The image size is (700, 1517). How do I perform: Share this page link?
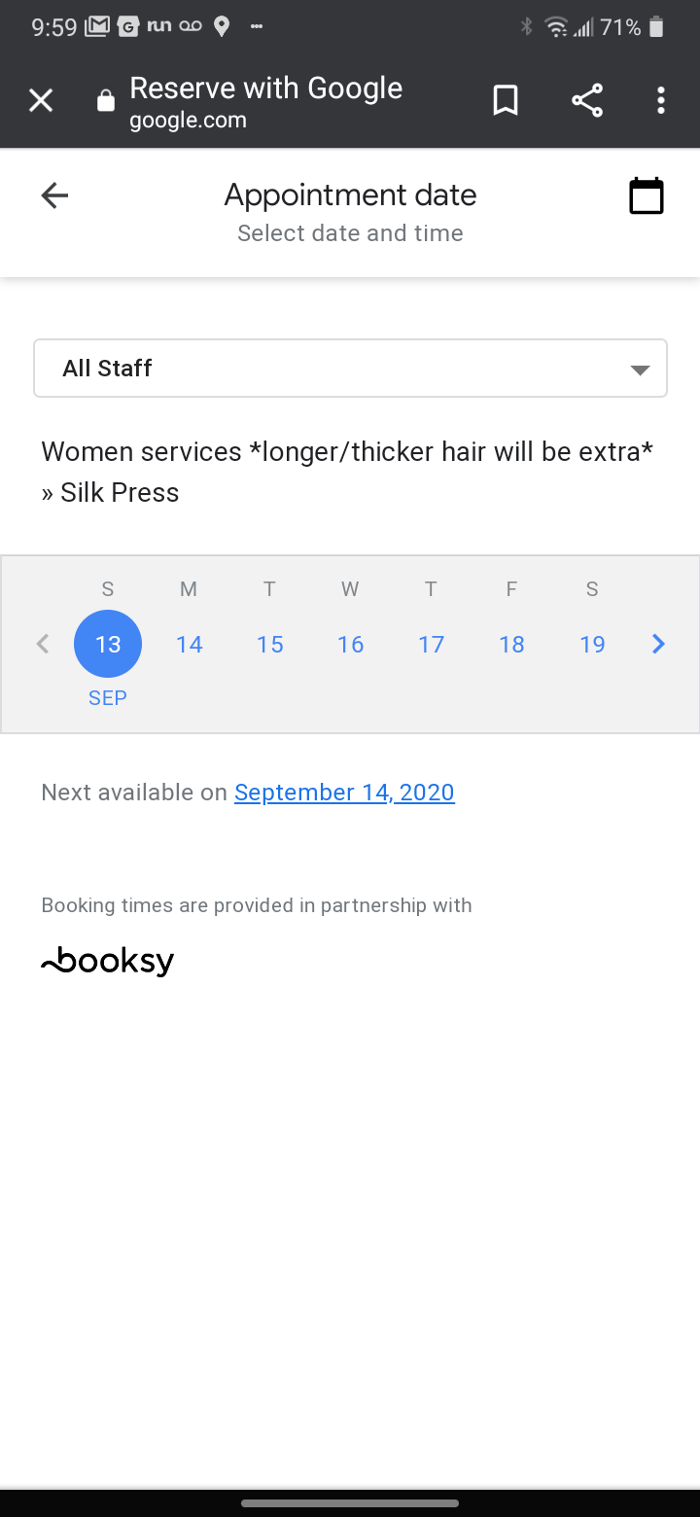point(587,100)
